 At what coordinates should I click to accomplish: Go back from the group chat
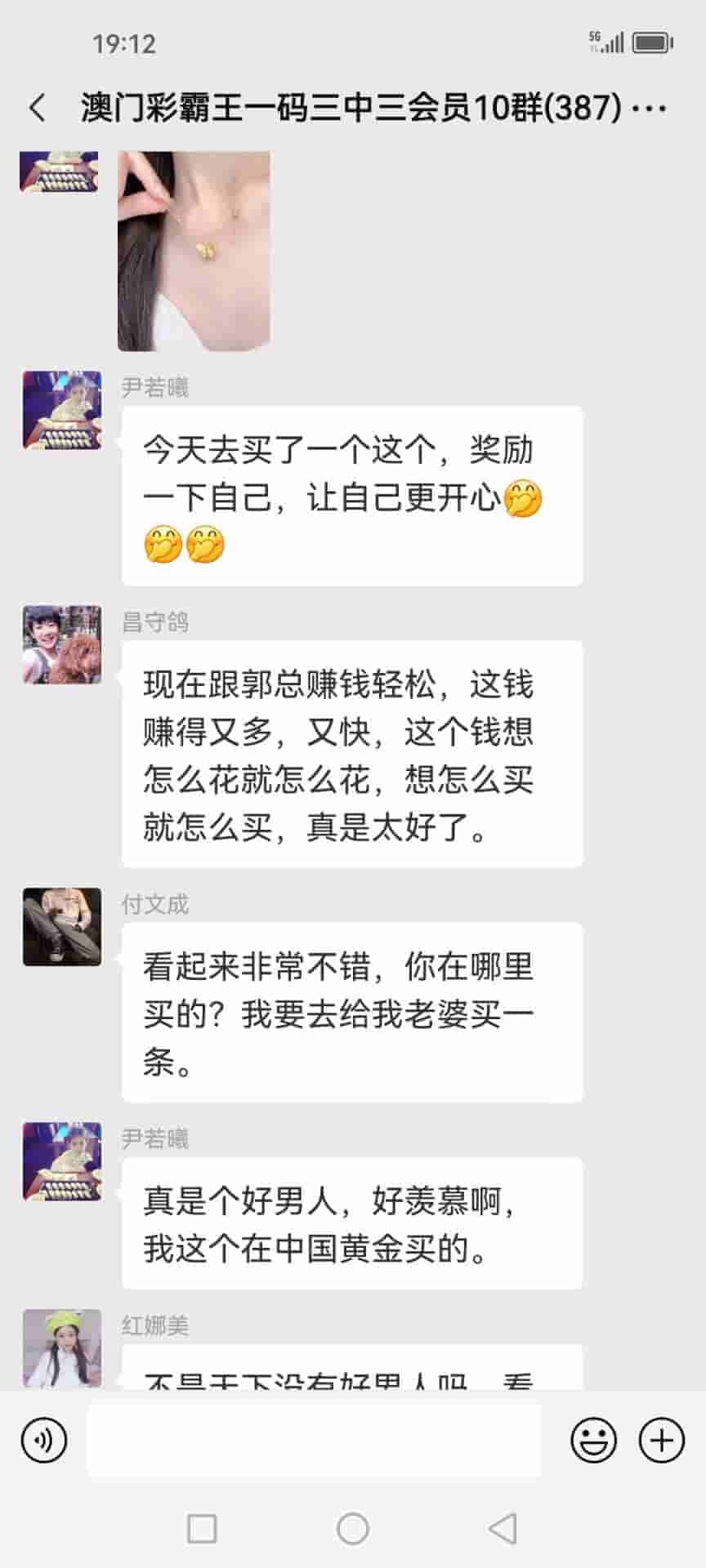(x=38, y=108)
